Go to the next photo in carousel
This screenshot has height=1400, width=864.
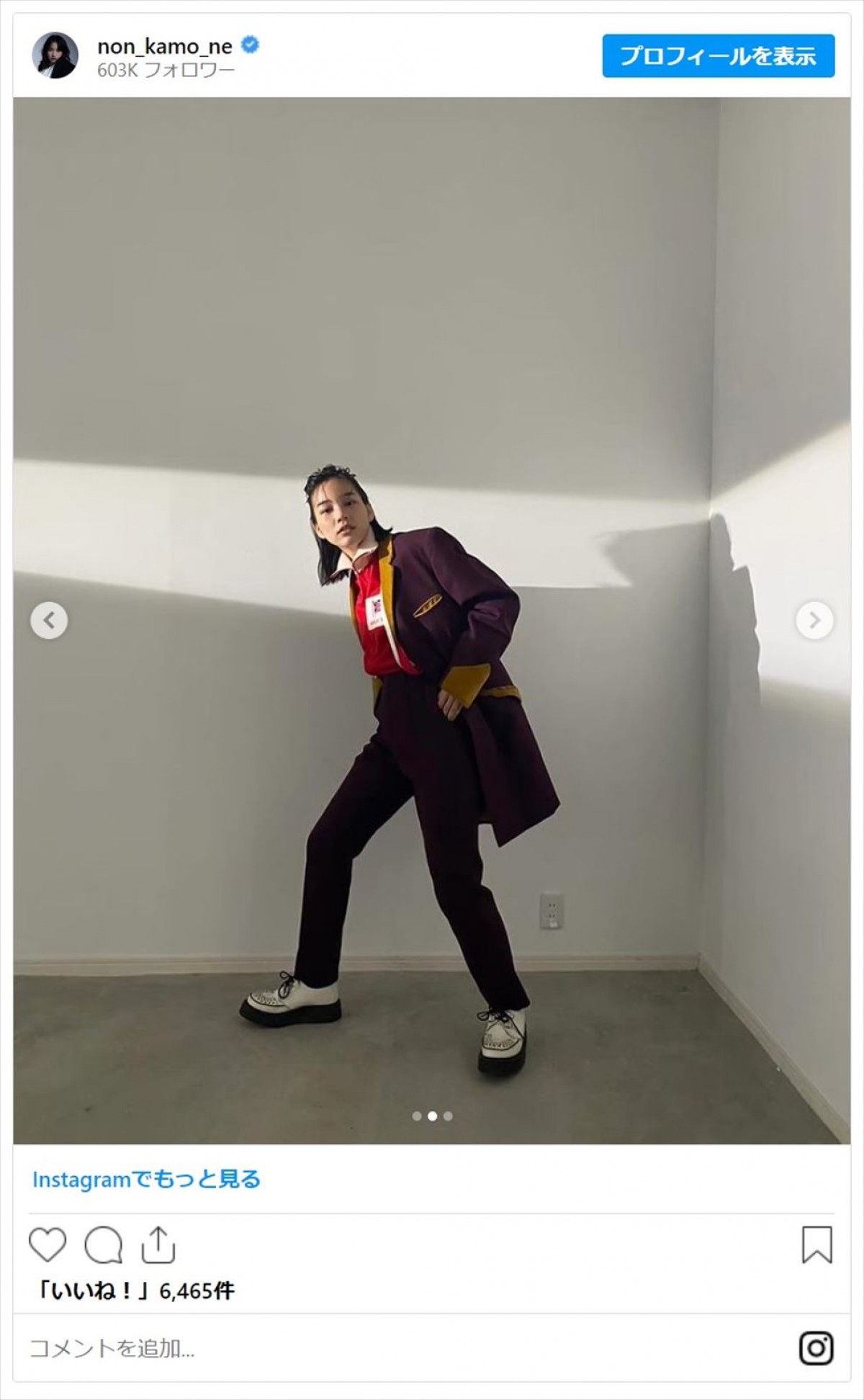coord(814,620)
